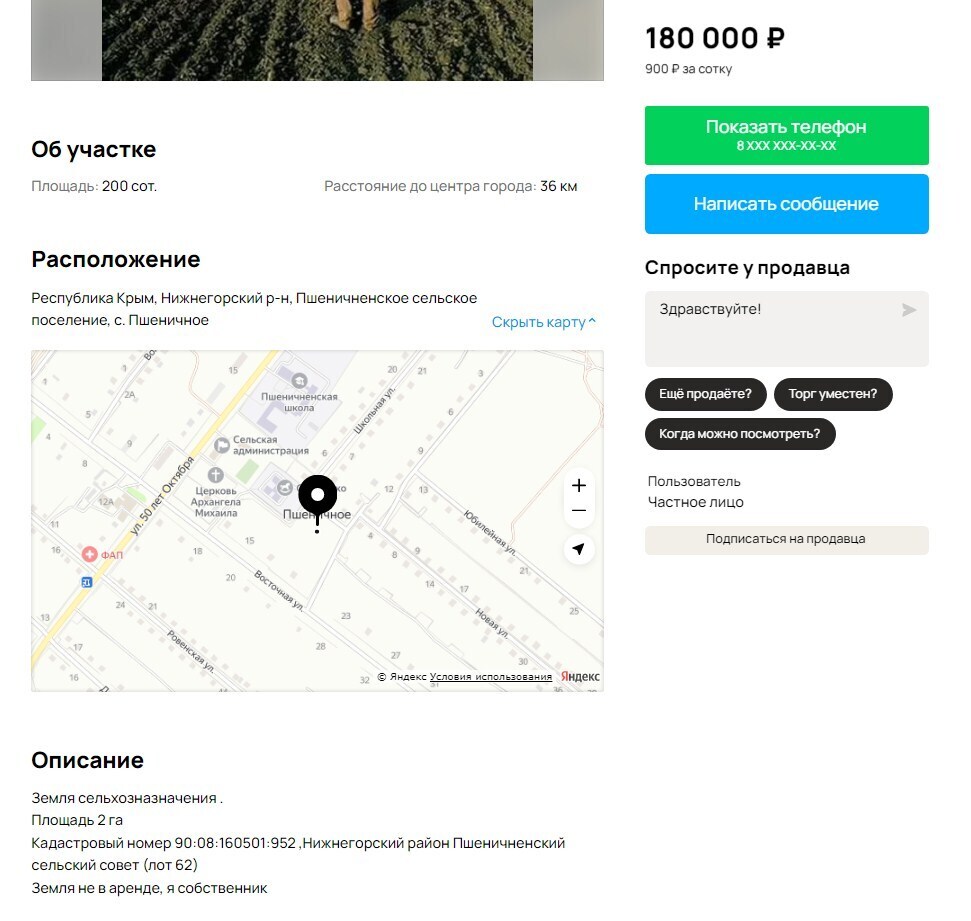Collapse the map with 'Скрыть карту'
The width and height of the screenshot is (971, 921).
[543, 322]
